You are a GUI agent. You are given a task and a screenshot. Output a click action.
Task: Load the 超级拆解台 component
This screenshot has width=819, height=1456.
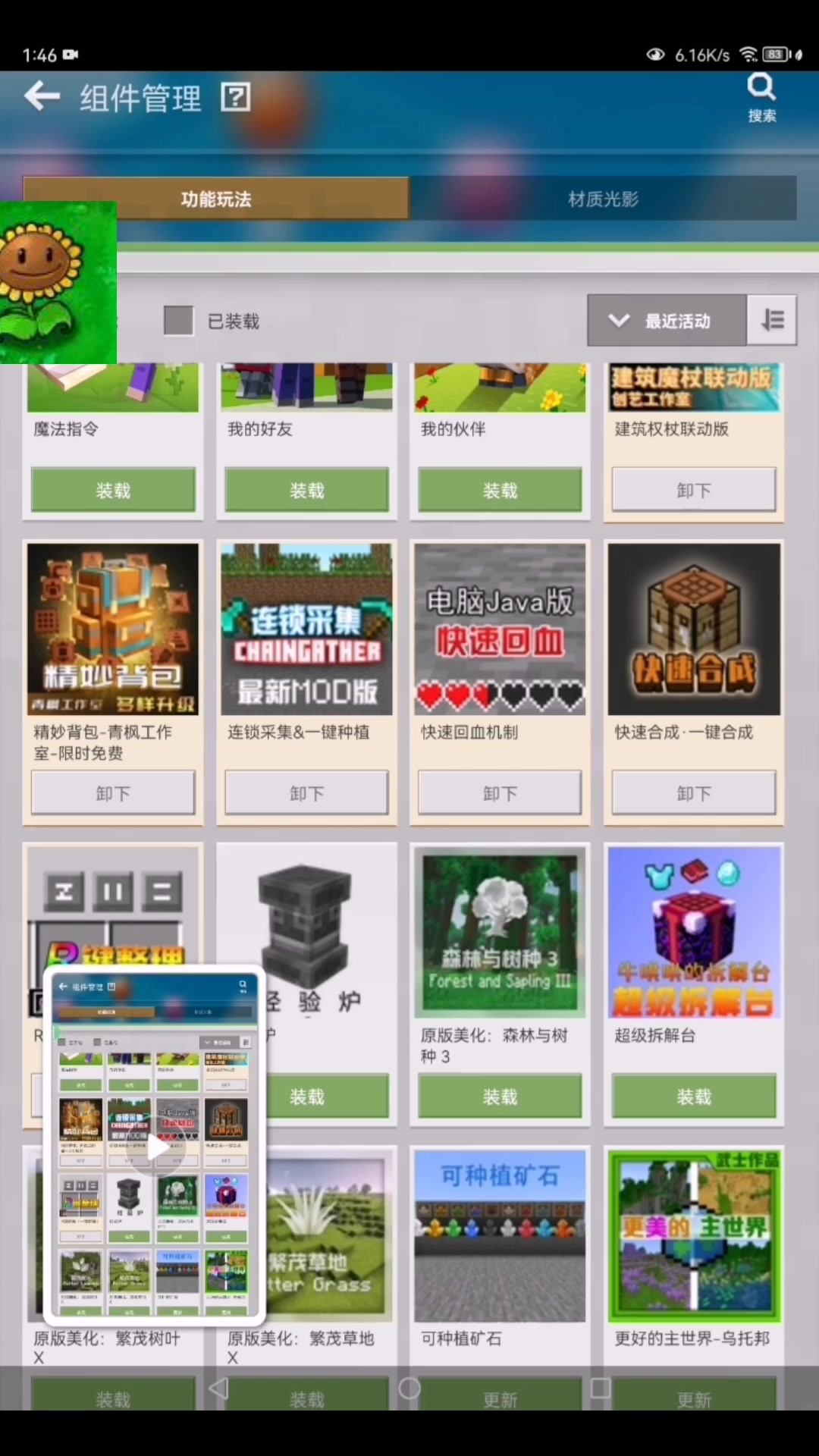[x=693, y=1097]
